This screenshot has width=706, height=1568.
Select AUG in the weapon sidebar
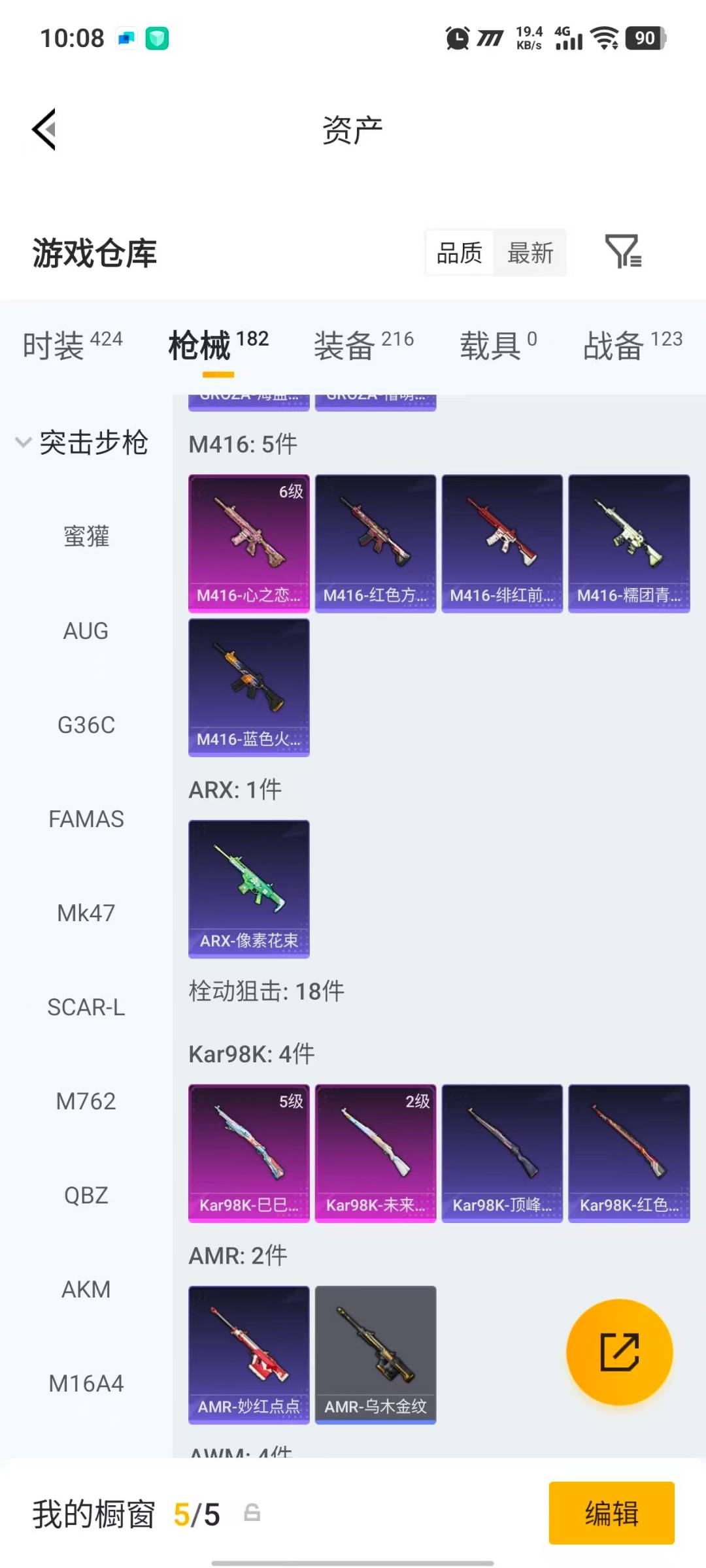[85, 630]
